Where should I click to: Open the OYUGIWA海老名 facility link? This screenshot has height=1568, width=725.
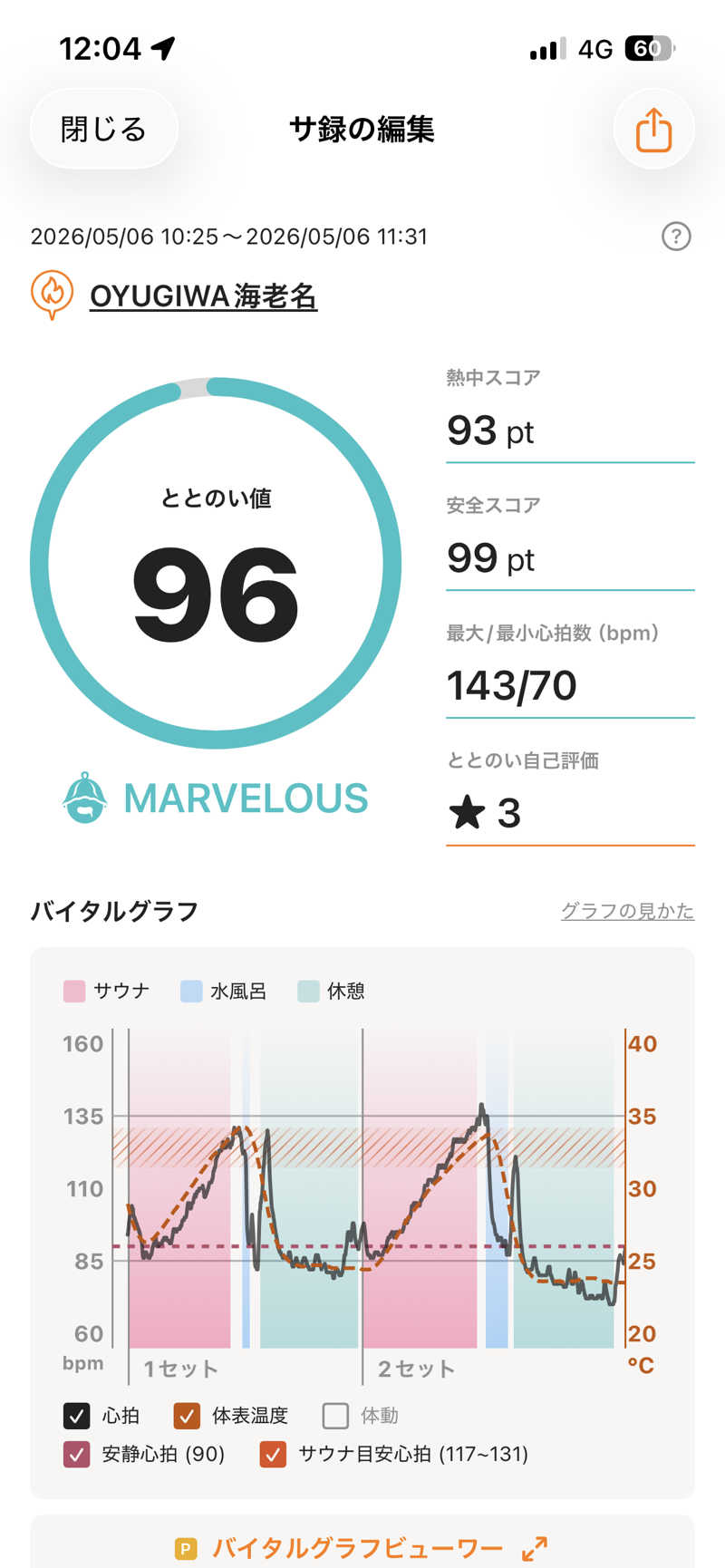(x=203, y=296)
